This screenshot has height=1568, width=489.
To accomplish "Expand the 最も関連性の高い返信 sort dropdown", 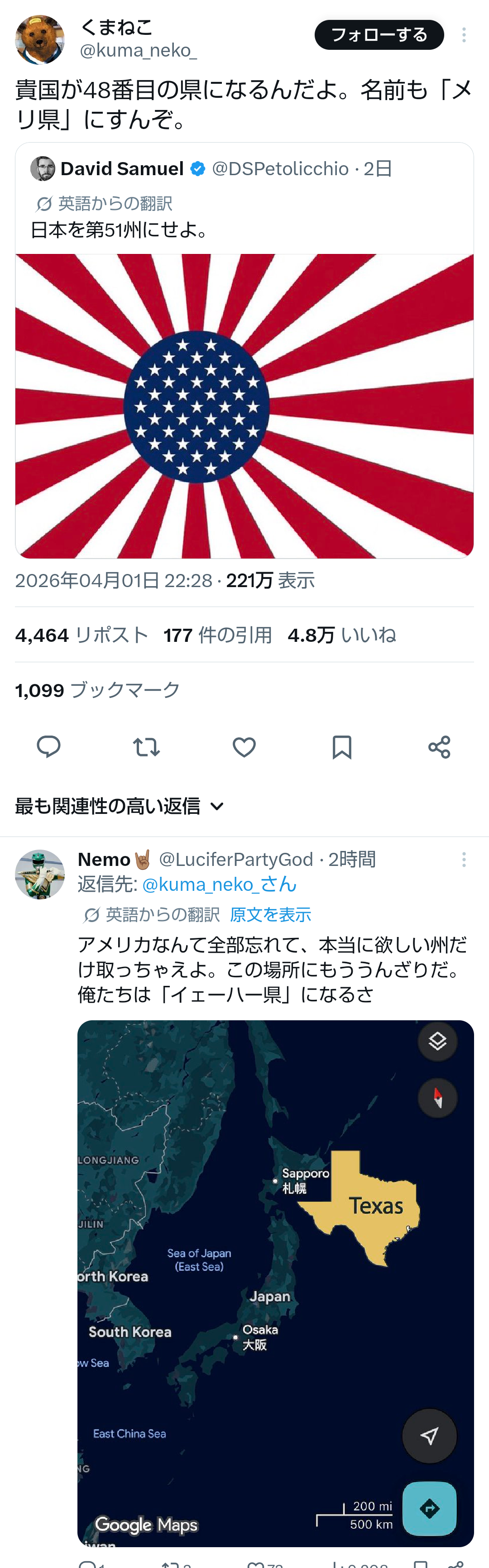I will [120, 806].
